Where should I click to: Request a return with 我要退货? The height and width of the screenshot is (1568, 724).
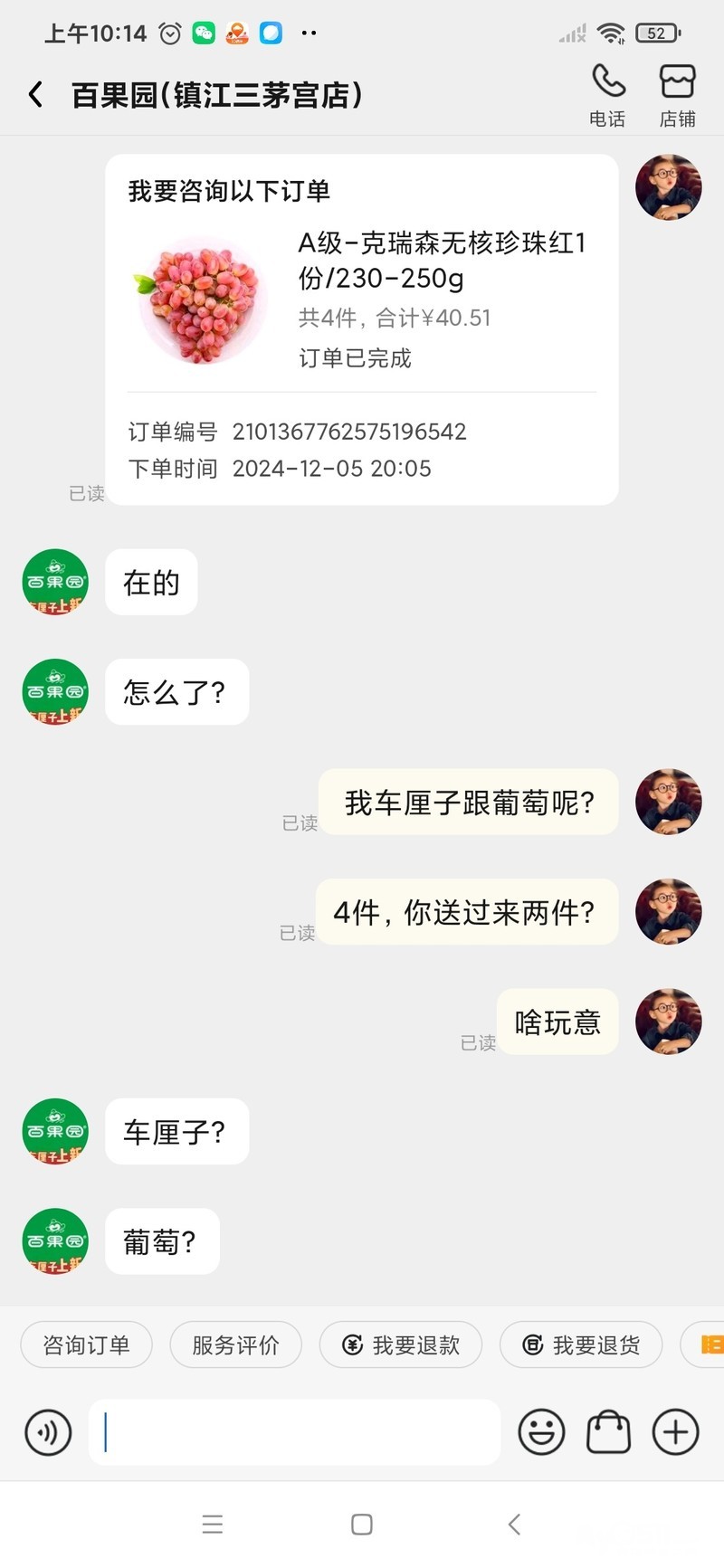coord(581,1345)
